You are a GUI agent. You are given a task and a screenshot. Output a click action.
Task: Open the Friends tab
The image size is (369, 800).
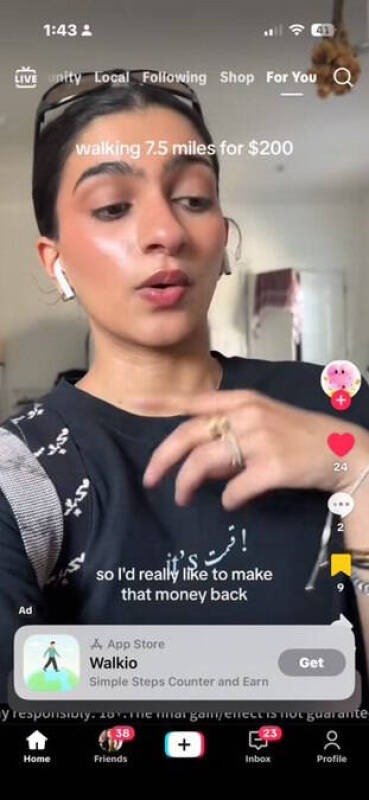pos(111,746)
